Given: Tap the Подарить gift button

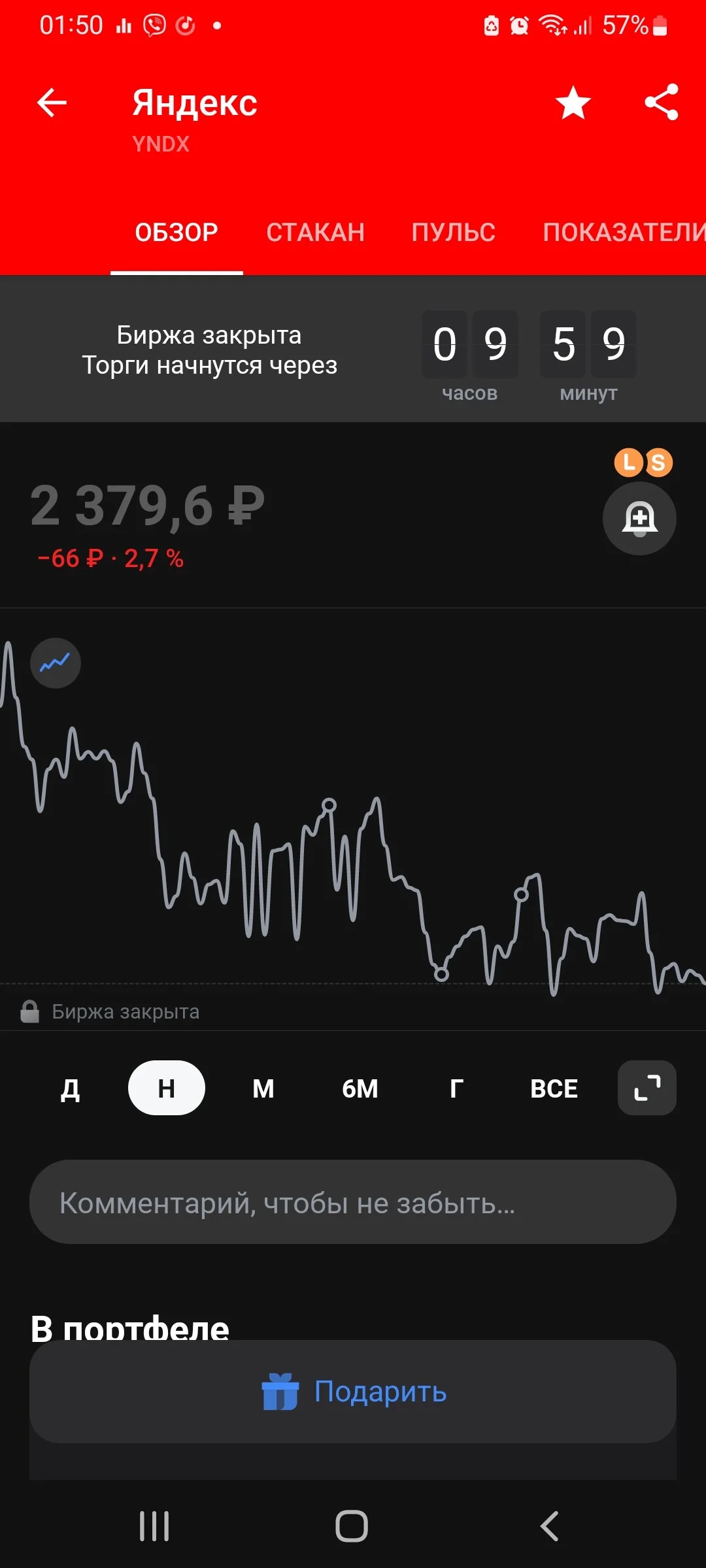Looking at the screenshot, I should [353, 1392].
